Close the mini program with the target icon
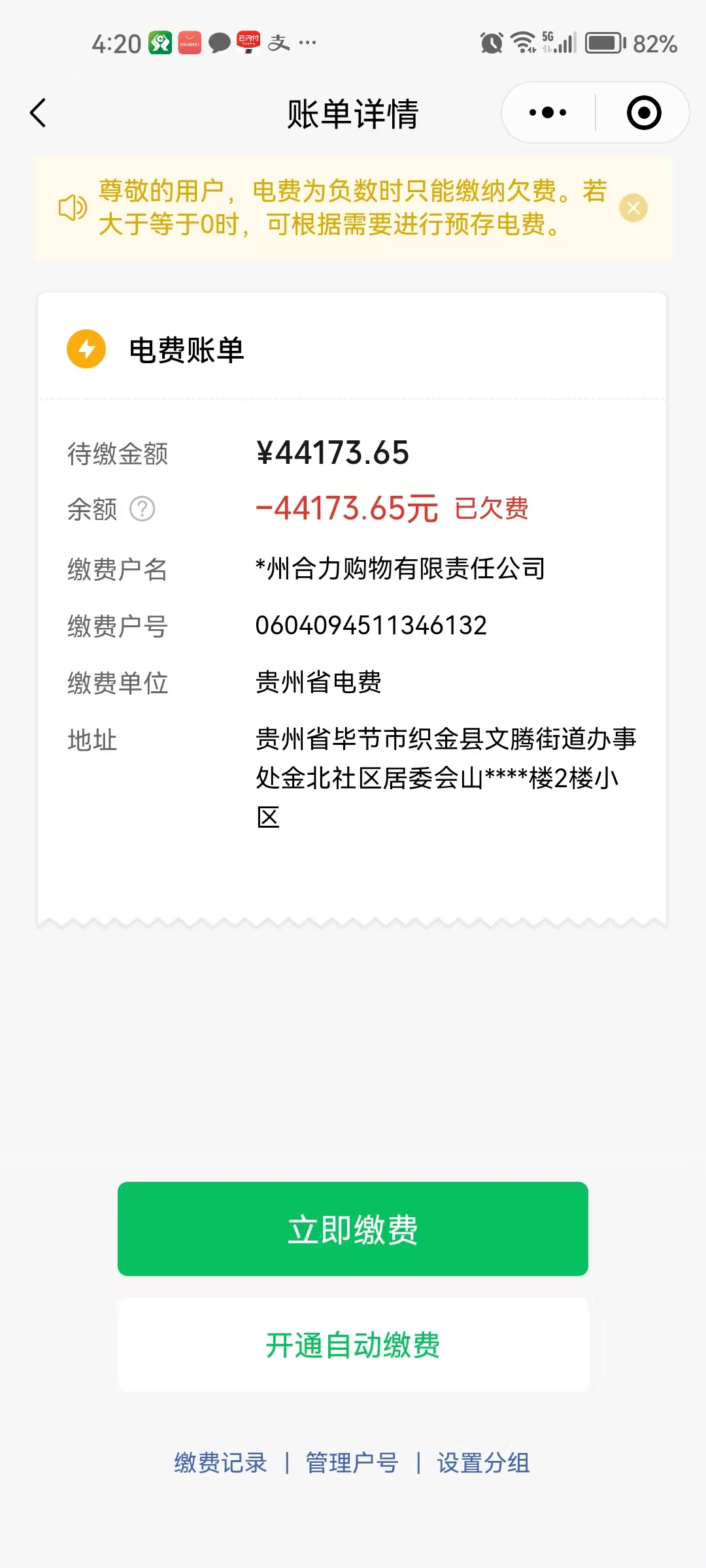Screen dimensions: 706x1568 (643, 113)
